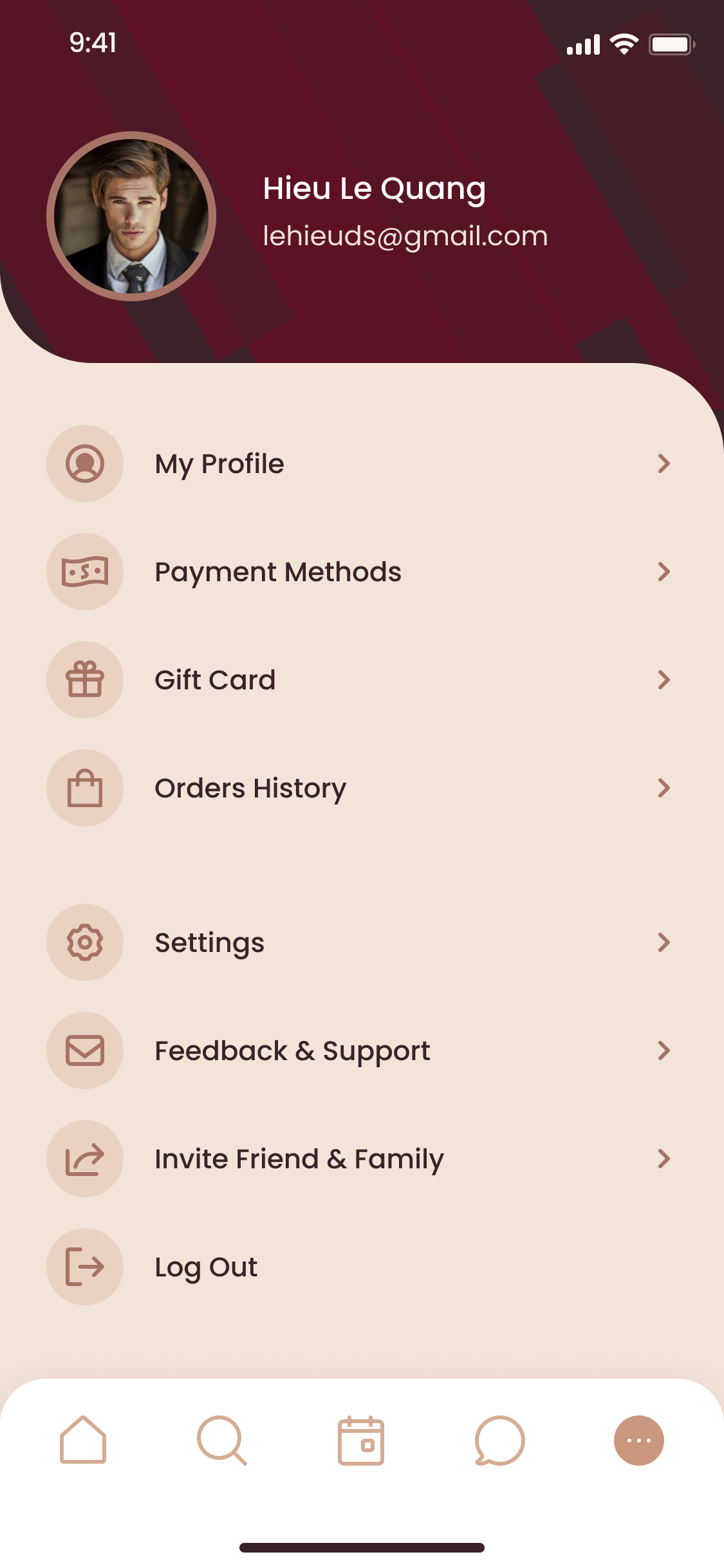Tap the profile photo avatar
Screen dimensions: 724x1568
point(131,216)
